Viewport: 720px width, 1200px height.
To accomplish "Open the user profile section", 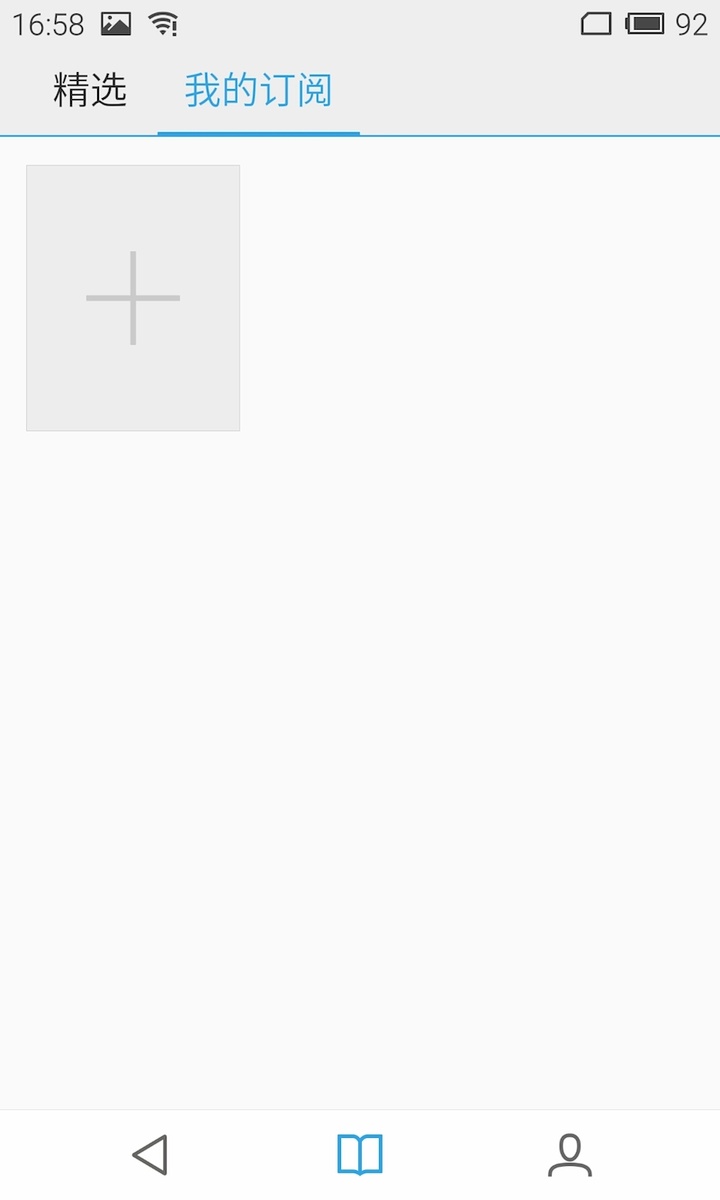I will pos(570,1155).
